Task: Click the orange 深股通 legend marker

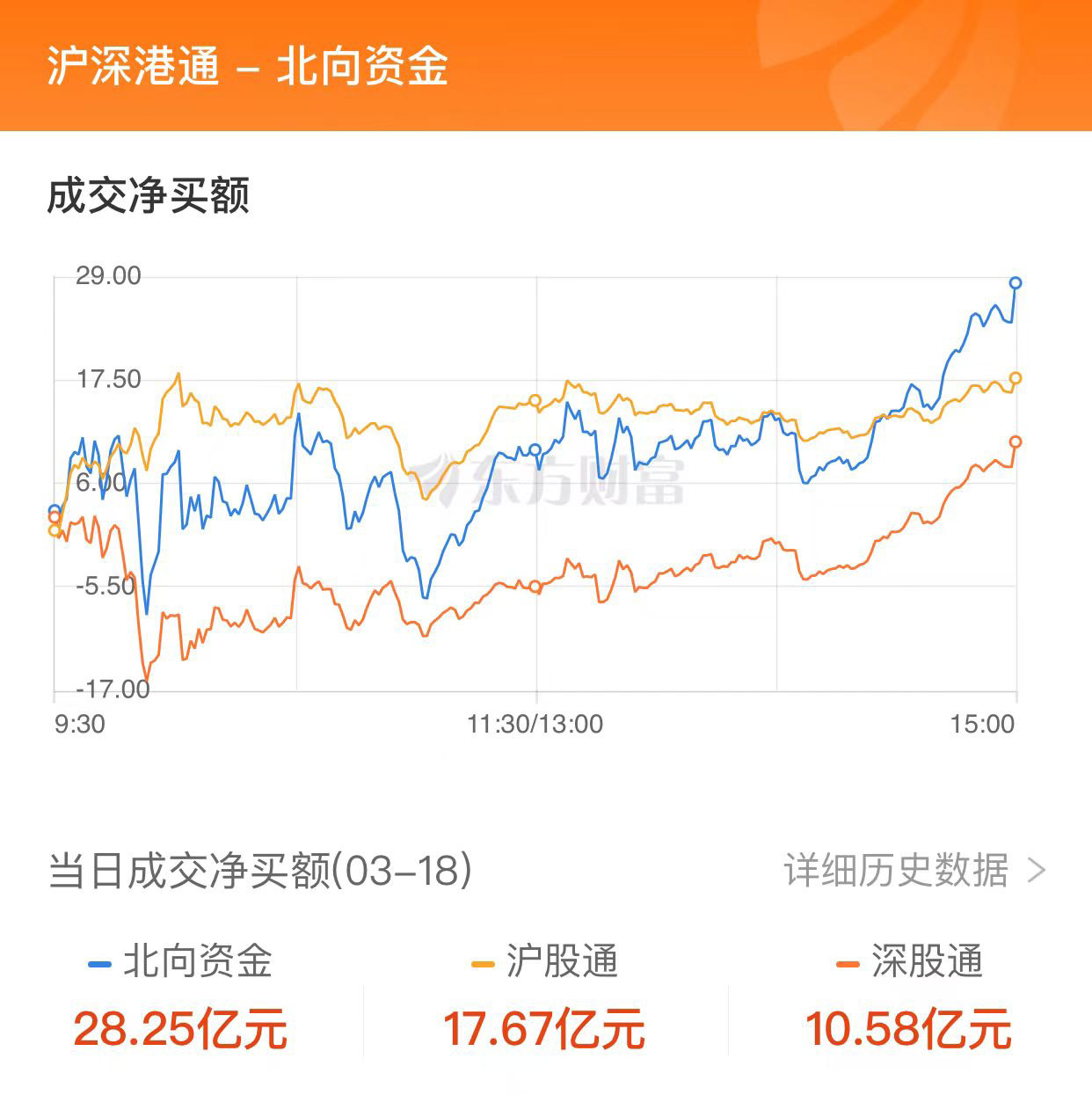Action: click(847, 964)
